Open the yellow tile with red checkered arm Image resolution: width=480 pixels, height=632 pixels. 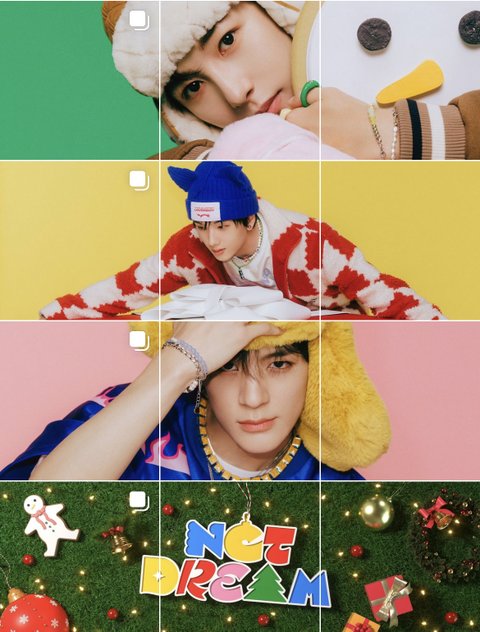tap(401, 240)
